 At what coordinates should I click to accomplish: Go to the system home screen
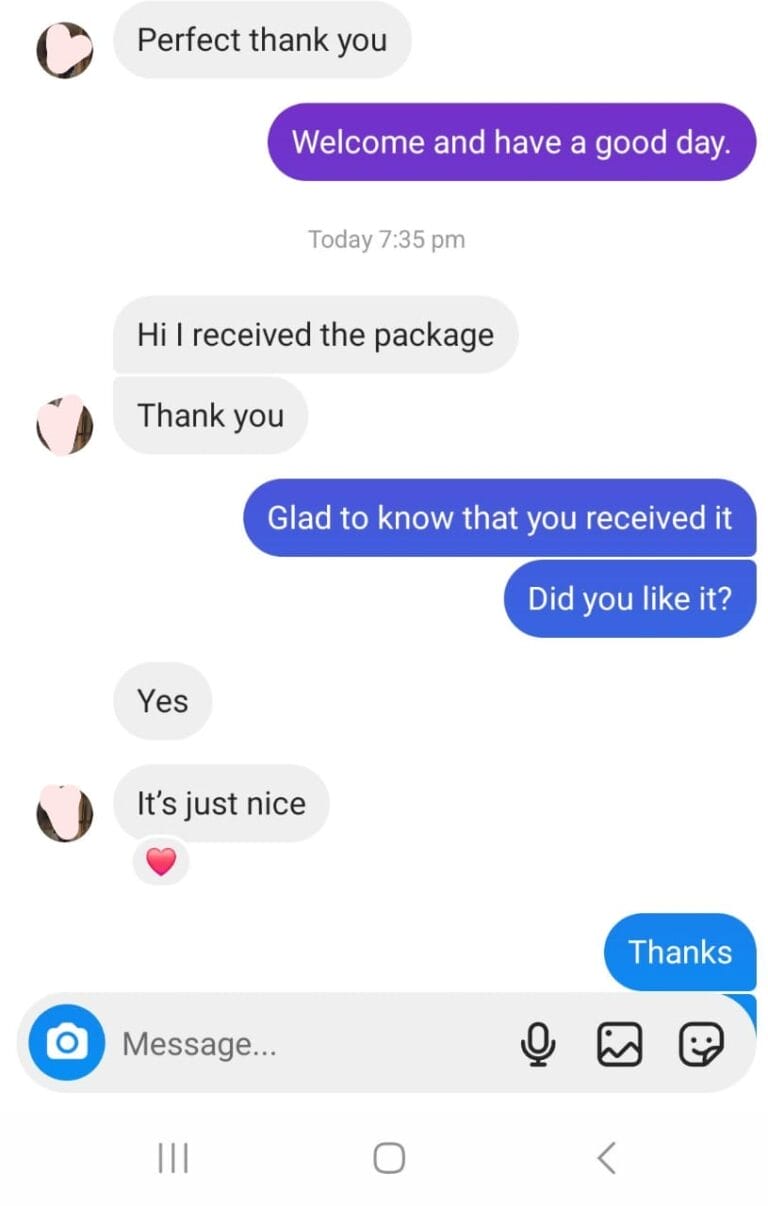pos(389,1158)
